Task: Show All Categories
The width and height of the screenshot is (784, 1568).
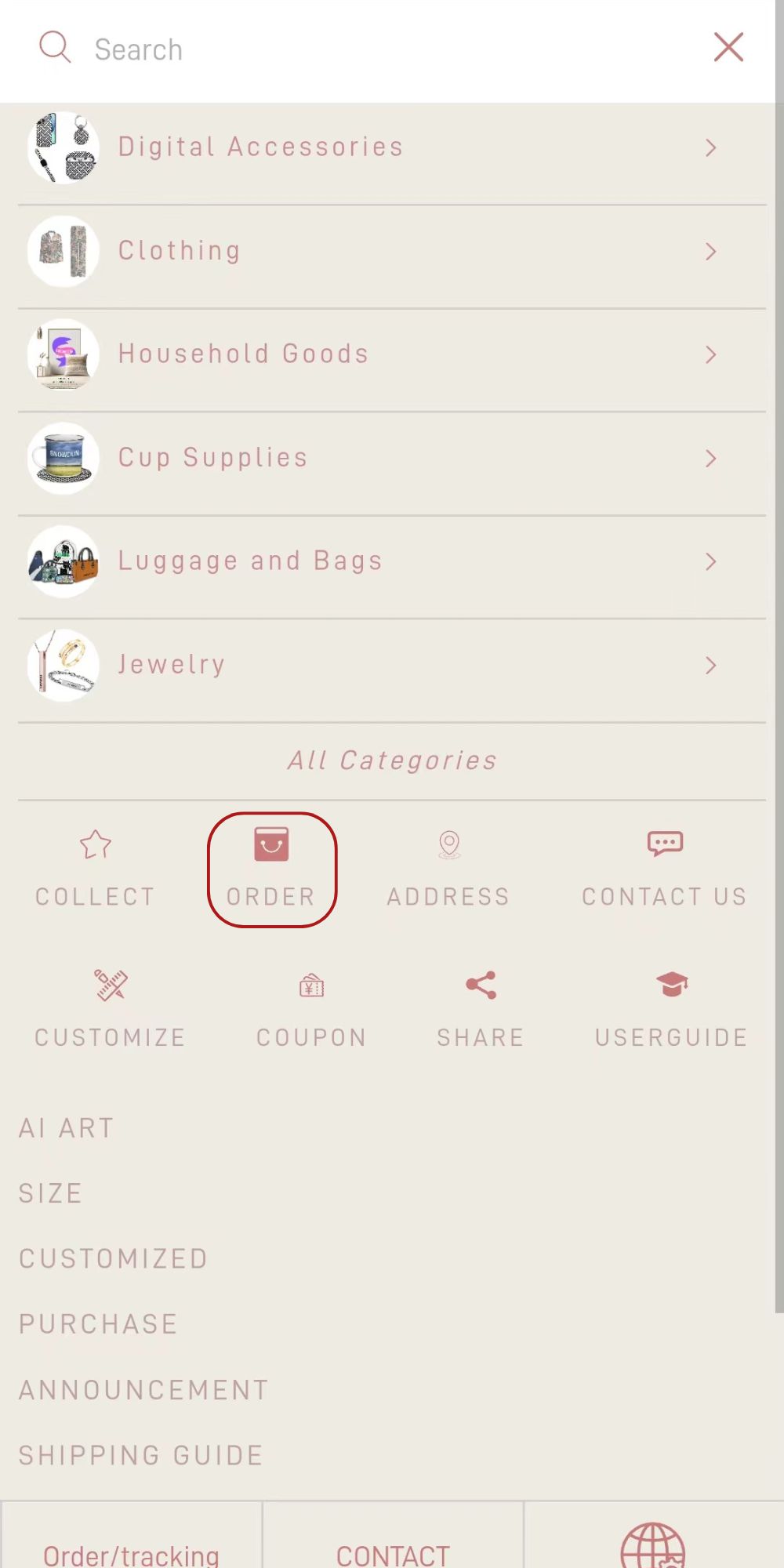Action: pyautogui.click(x=392, y=760)
